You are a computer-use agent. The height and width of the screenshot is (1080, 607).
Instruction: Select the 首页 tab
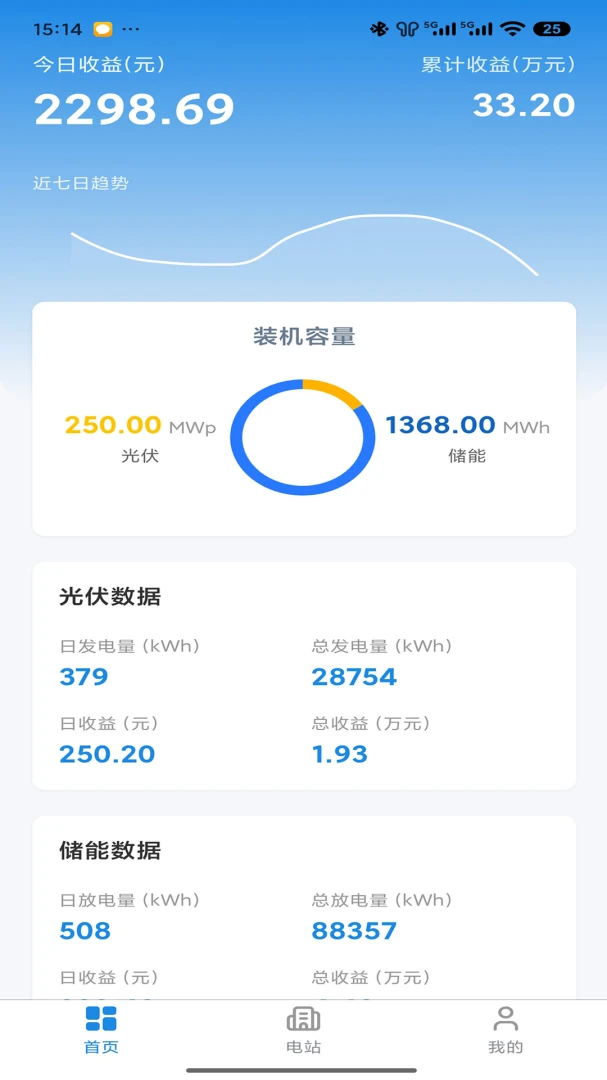pyautogui.click(x=101, y=1030)
